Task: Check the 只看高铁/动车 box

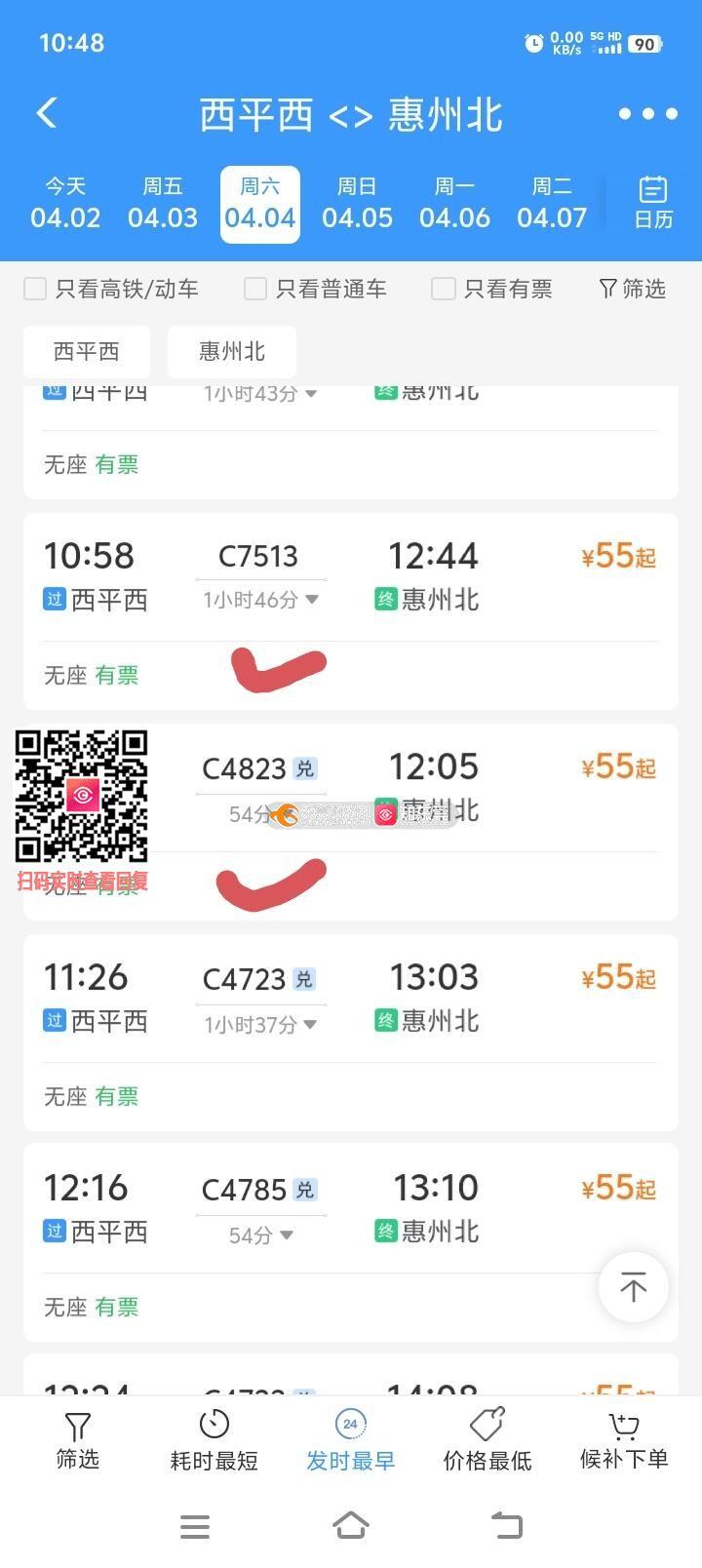Action: click(x=36, y=289)
